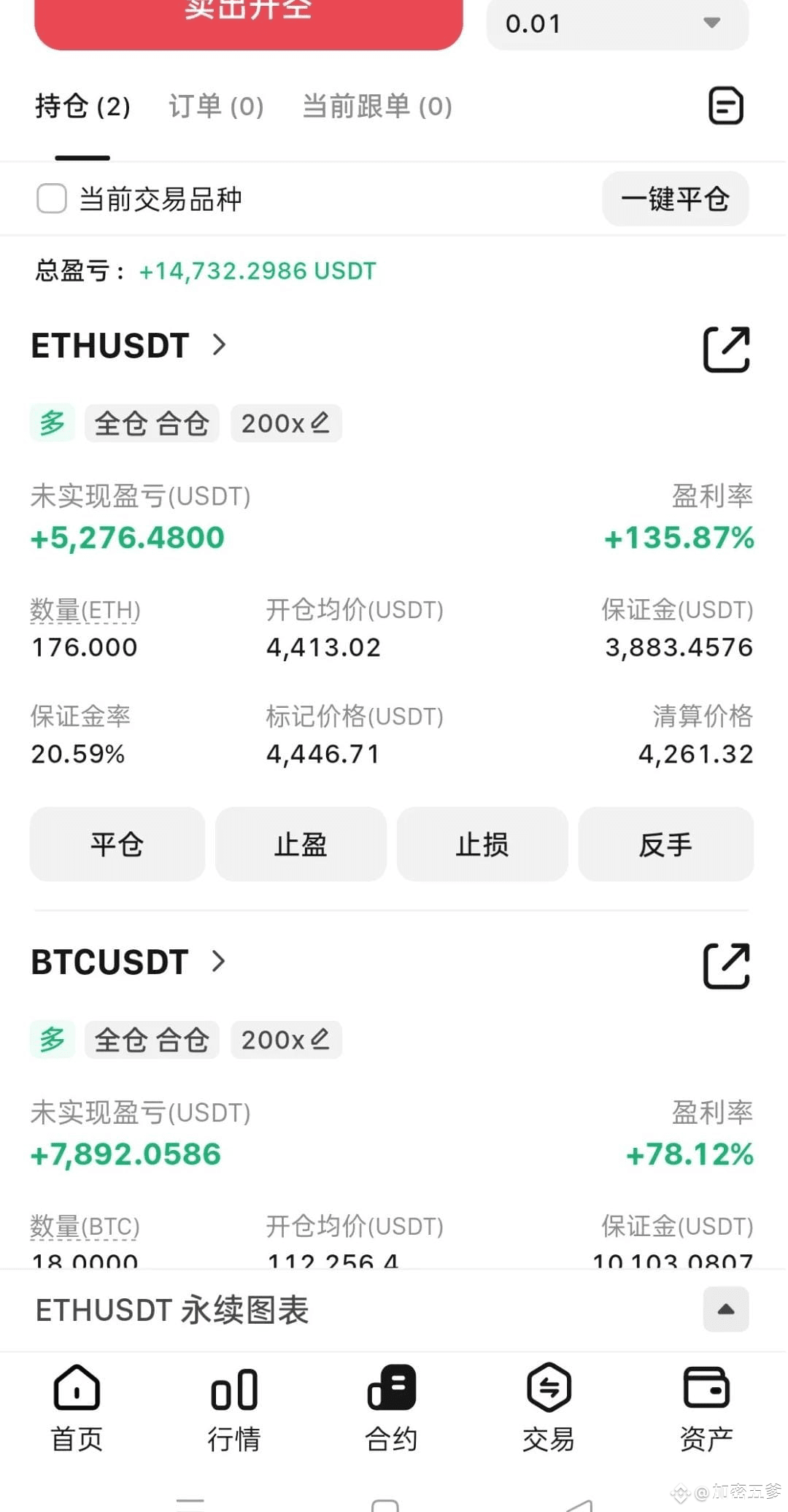Open the ETHUSDT contract page
Image resolution: width=788 pixels, height=1512 pixels.
pos(128,345)
